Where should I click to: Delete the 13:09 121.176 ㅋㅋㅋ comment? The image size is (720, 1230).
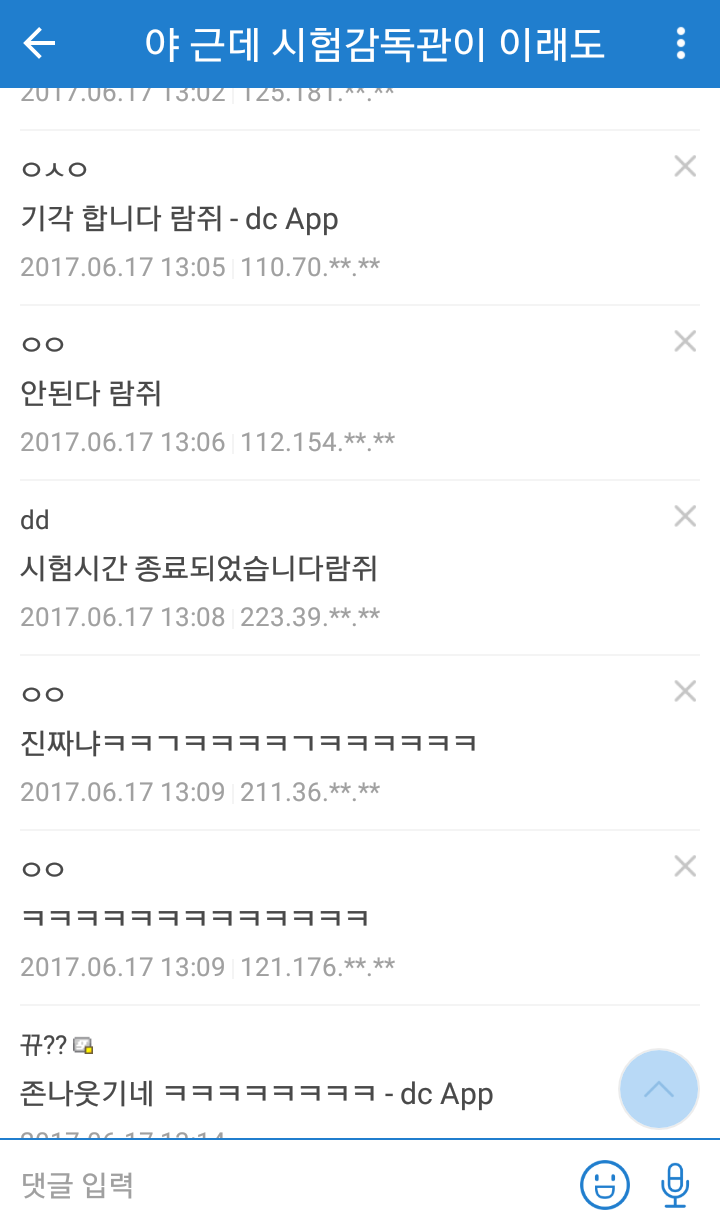coord(685,866)
